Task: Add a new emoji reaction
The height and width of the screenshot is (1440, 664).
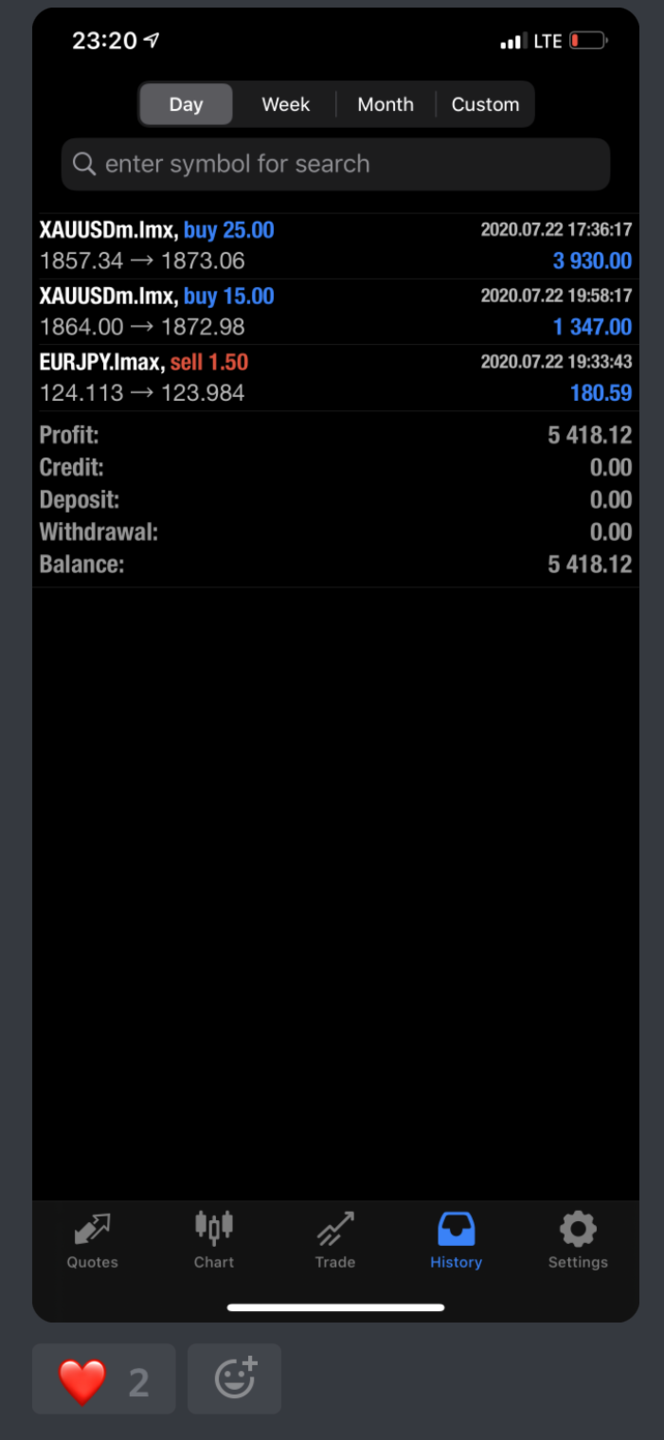Action: [x=235, y=1379]
